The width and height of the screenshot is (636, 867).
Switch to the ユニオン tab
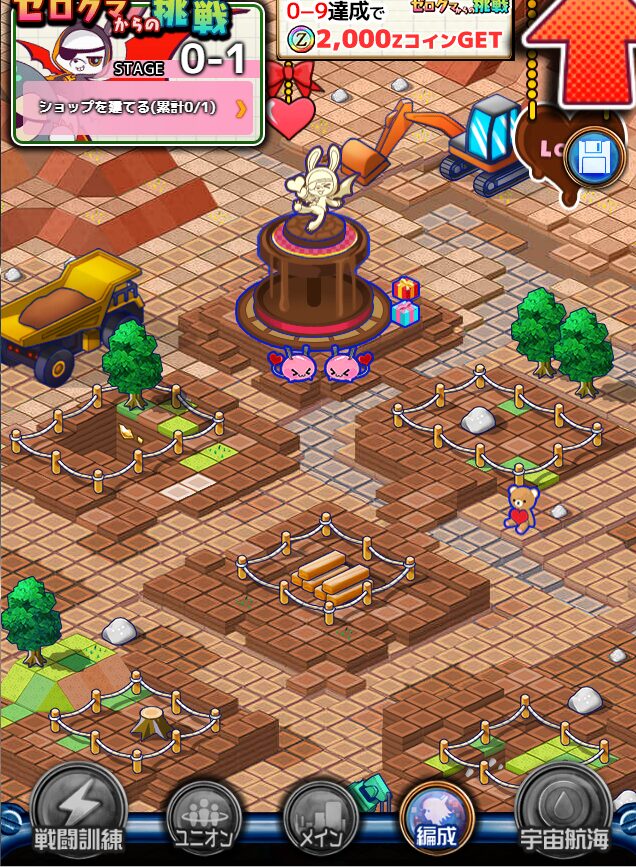point(203,817)
